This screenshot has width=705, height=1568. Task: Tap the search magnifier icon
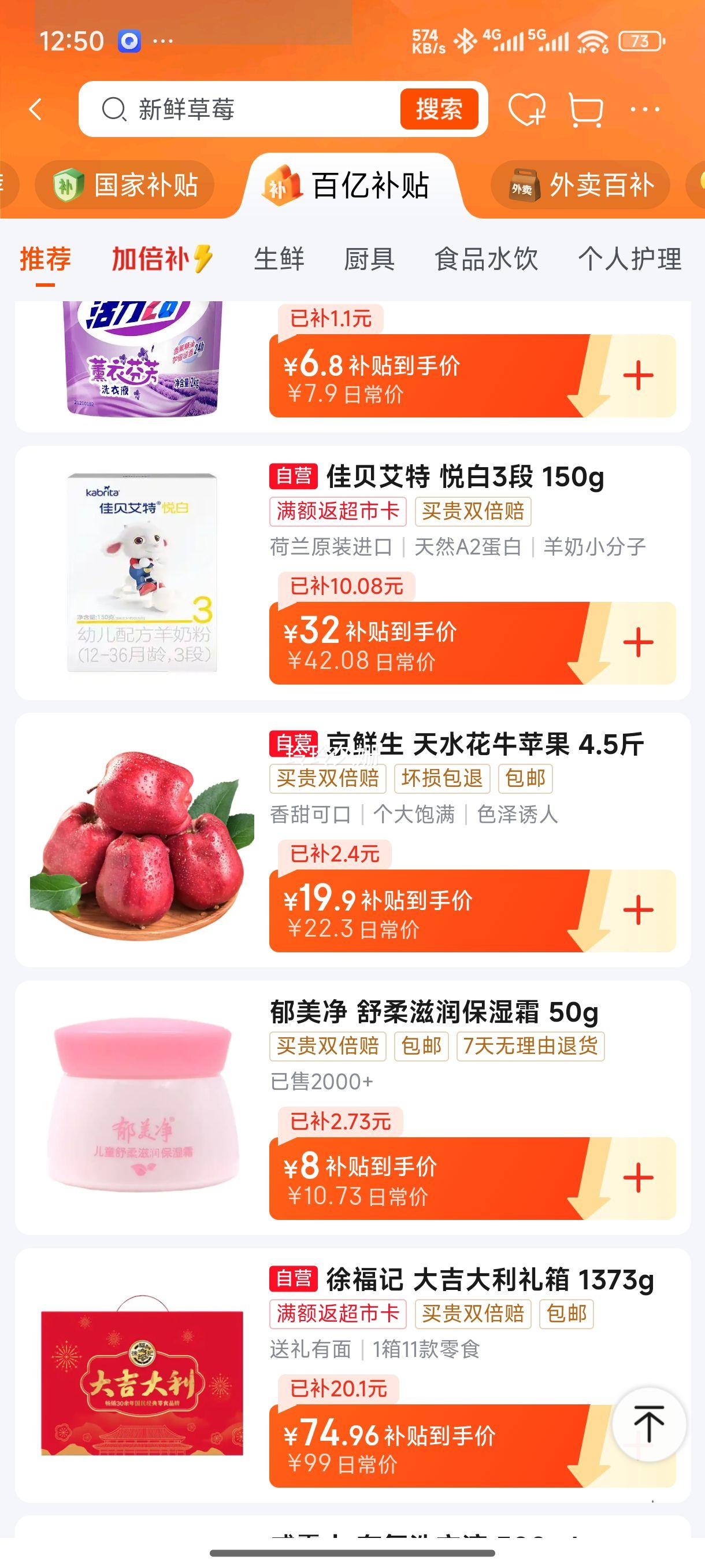coord(113,110)
